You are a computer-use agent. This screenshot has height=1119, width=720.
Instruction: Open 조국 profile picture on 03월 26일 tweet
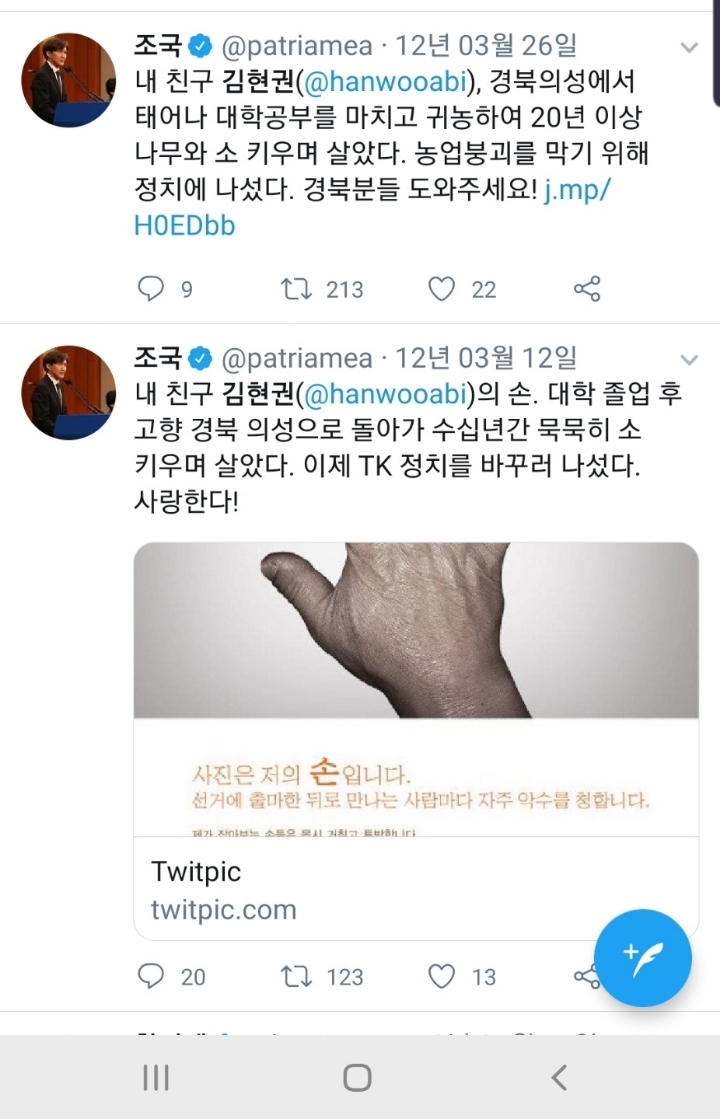[69, 79]
